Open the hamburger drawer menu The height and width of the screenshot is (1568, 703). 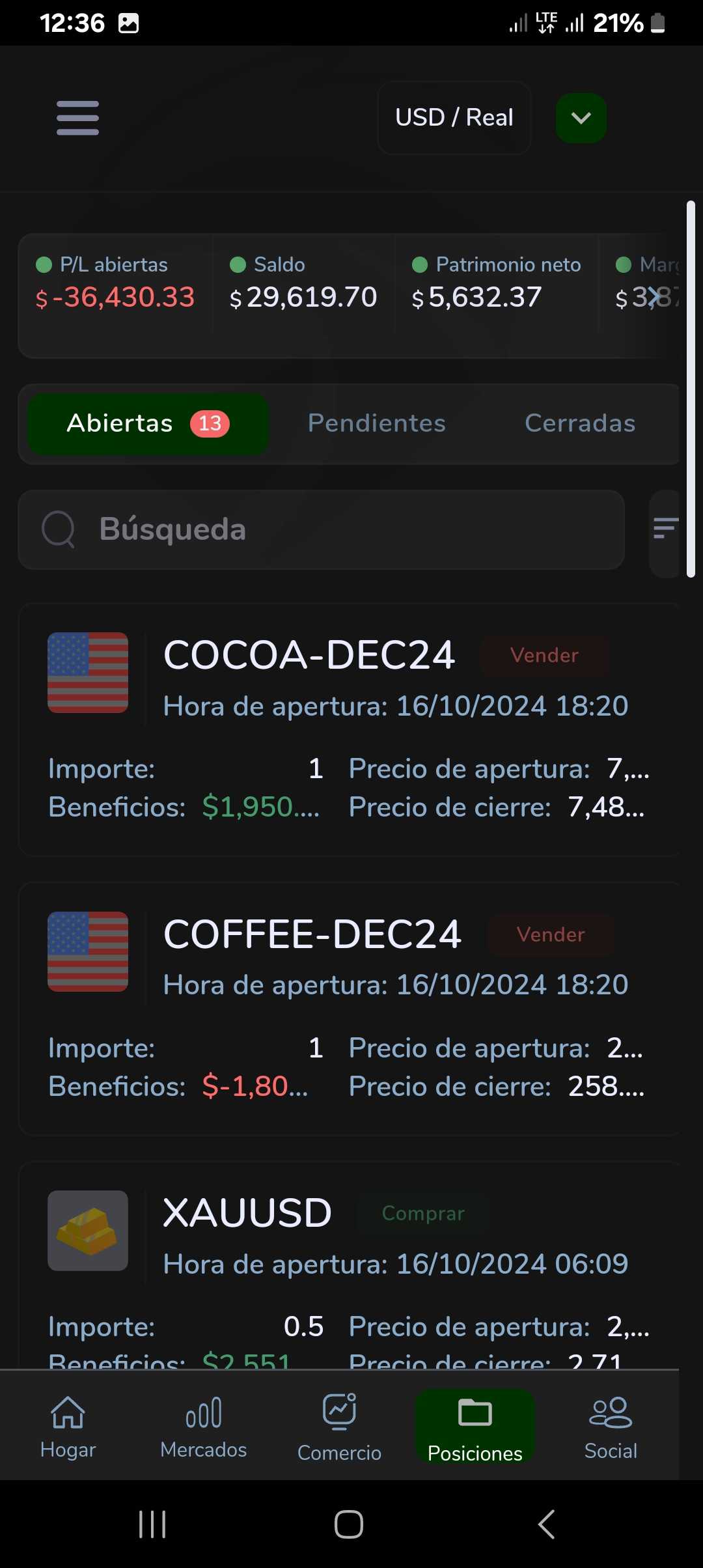pyautogui.click(x=77, y=118)
